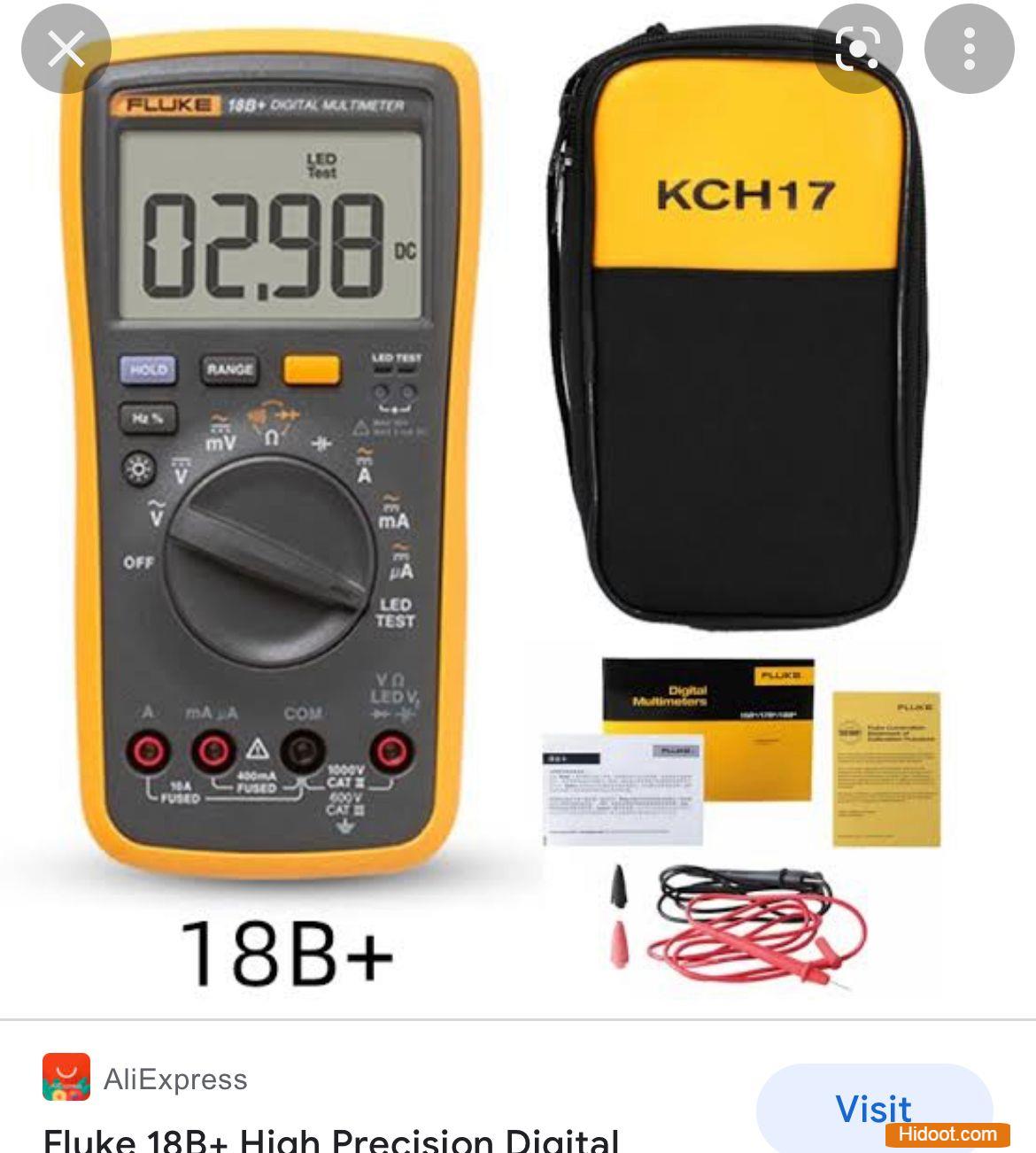Screen dimensions: 1036x1153
Task: Click the rotary range selector dial
Action: click(x=267, y=549)
